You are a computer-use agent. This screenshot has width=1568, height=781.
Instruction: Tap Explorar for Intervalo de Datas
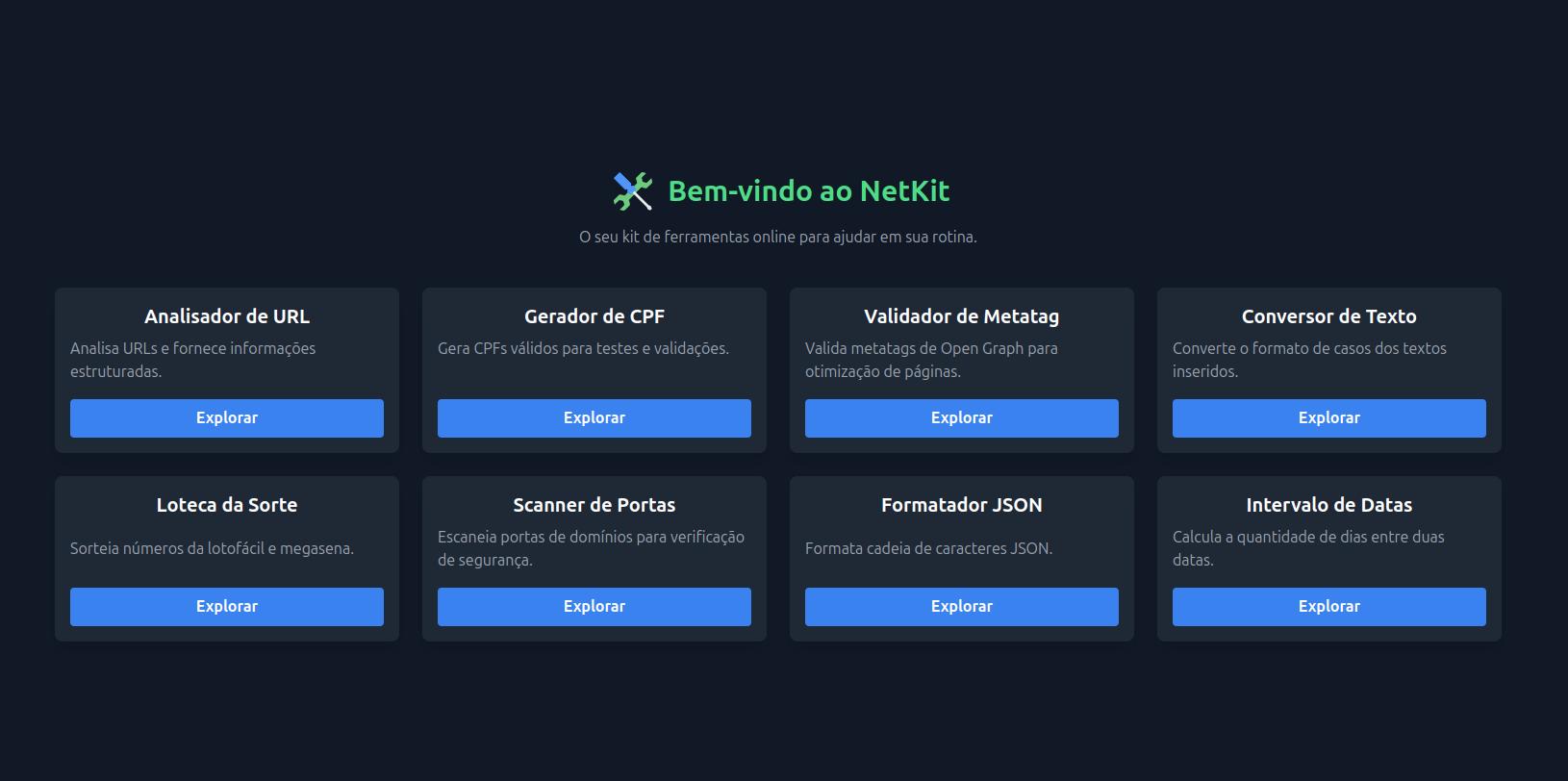click(1328, 606)
